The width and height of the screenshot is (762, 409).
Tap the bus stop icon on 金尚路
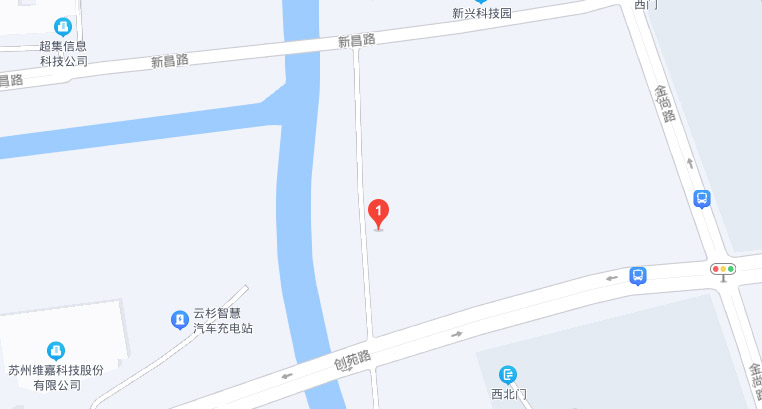pyautogui.click(x=702, y=199)
